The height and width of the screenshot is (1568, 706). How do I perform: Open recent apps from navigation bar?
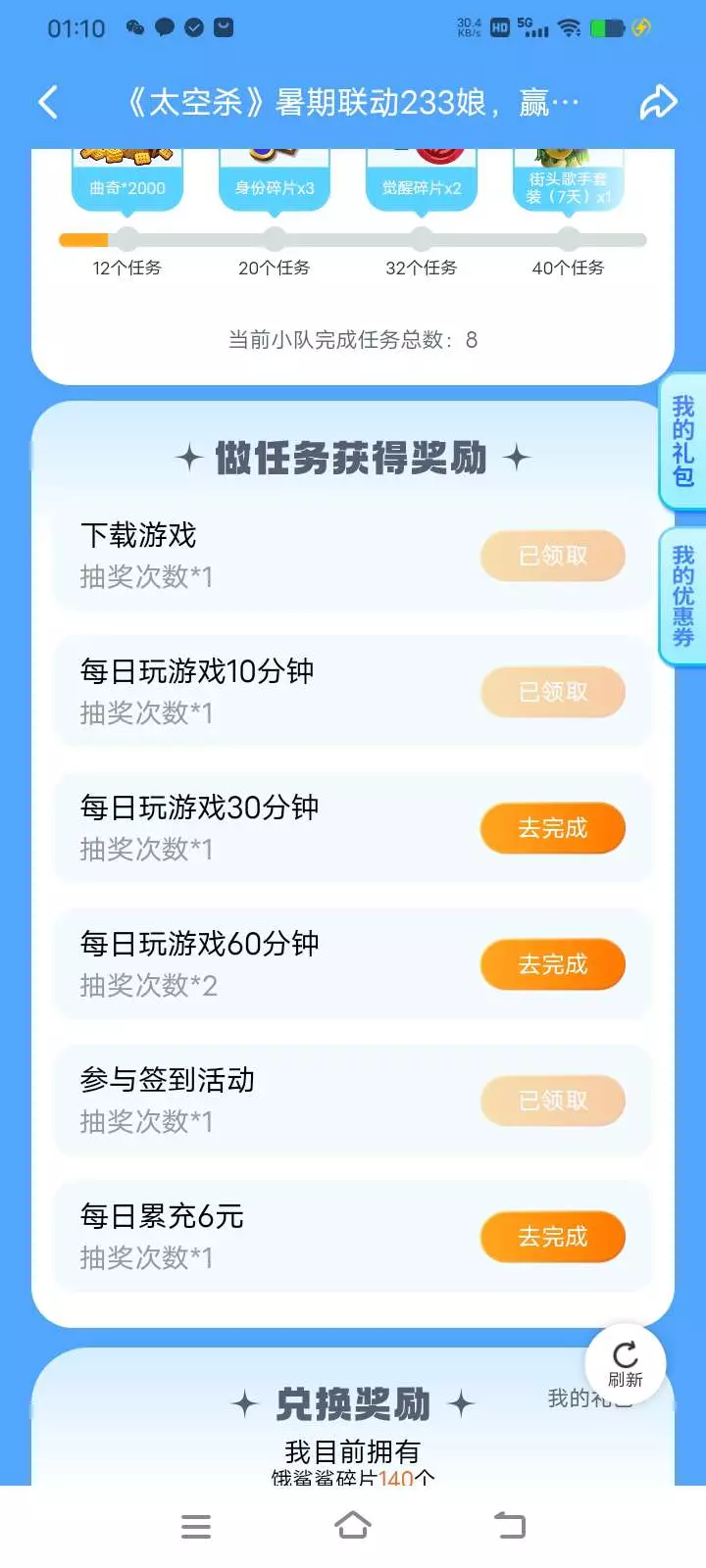pos(196,1526)
